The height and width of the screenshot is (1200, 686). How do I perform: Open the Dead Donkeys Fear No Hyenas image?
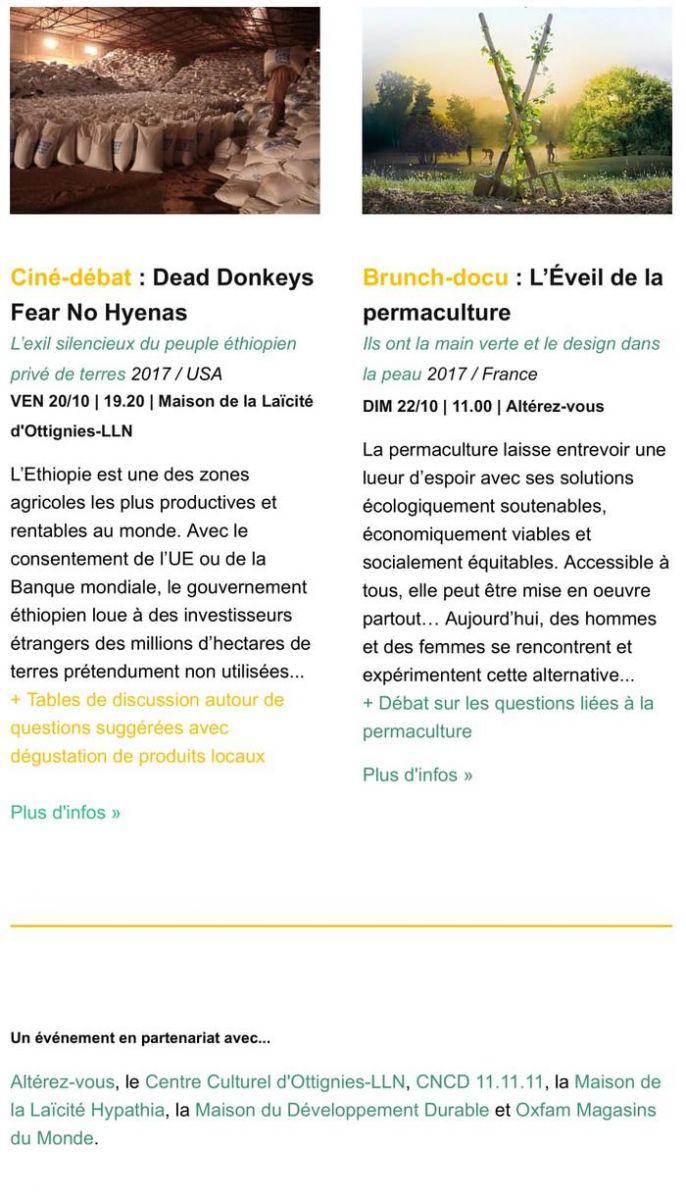click(165, 110)
